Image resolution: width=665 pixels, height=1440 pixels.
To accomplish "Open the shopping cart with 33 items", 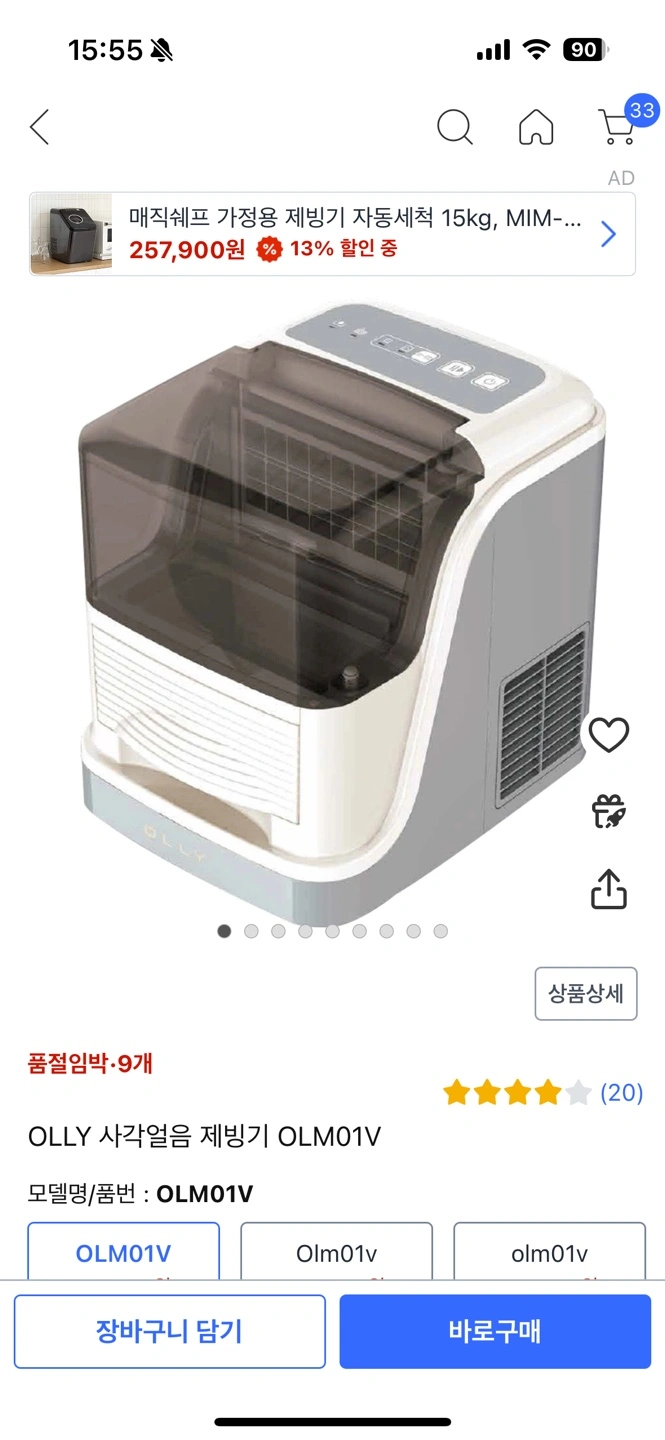I will (618, 127).
